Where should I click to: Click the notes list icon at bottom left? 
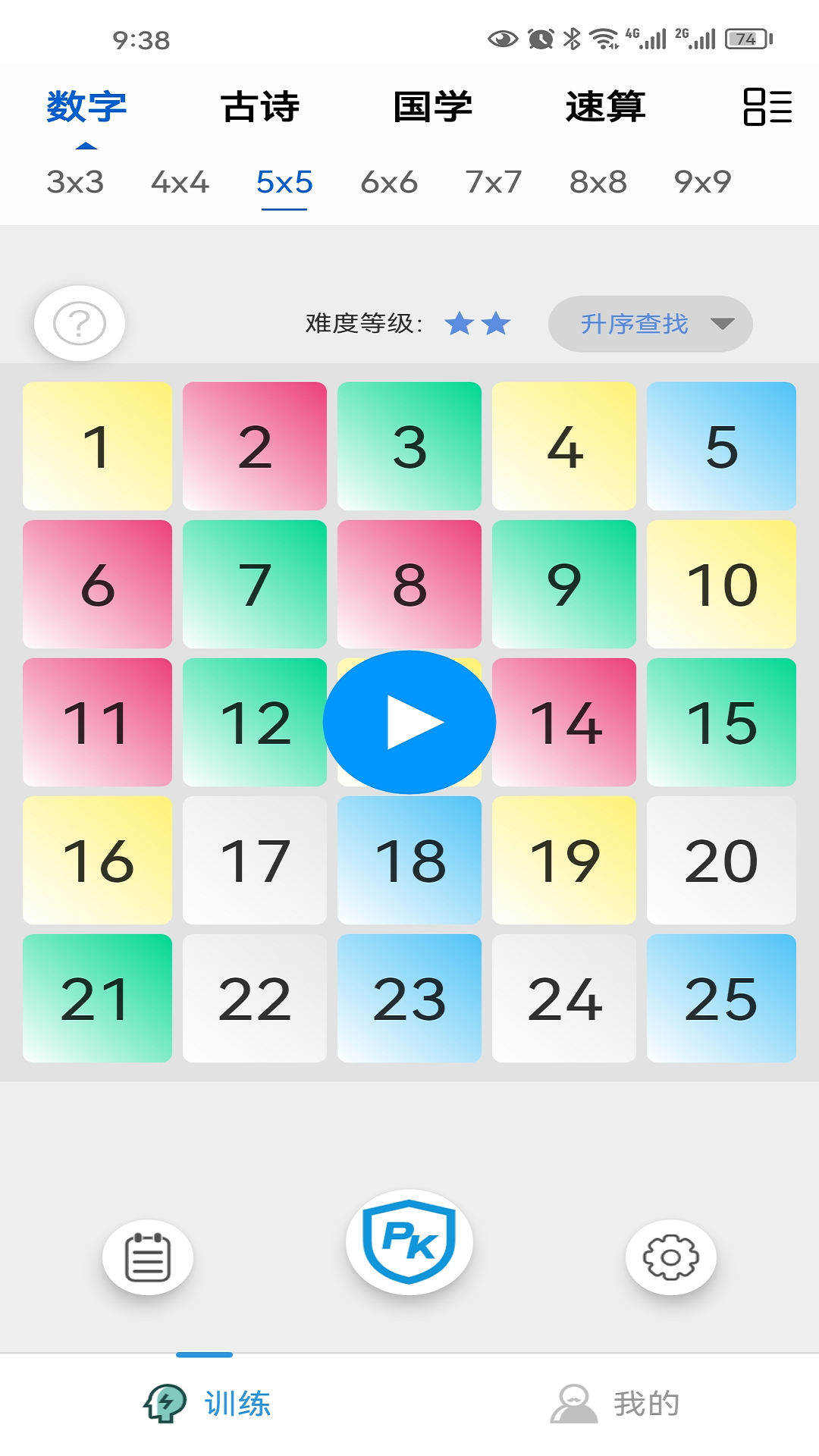click(x=149, y=1256)
